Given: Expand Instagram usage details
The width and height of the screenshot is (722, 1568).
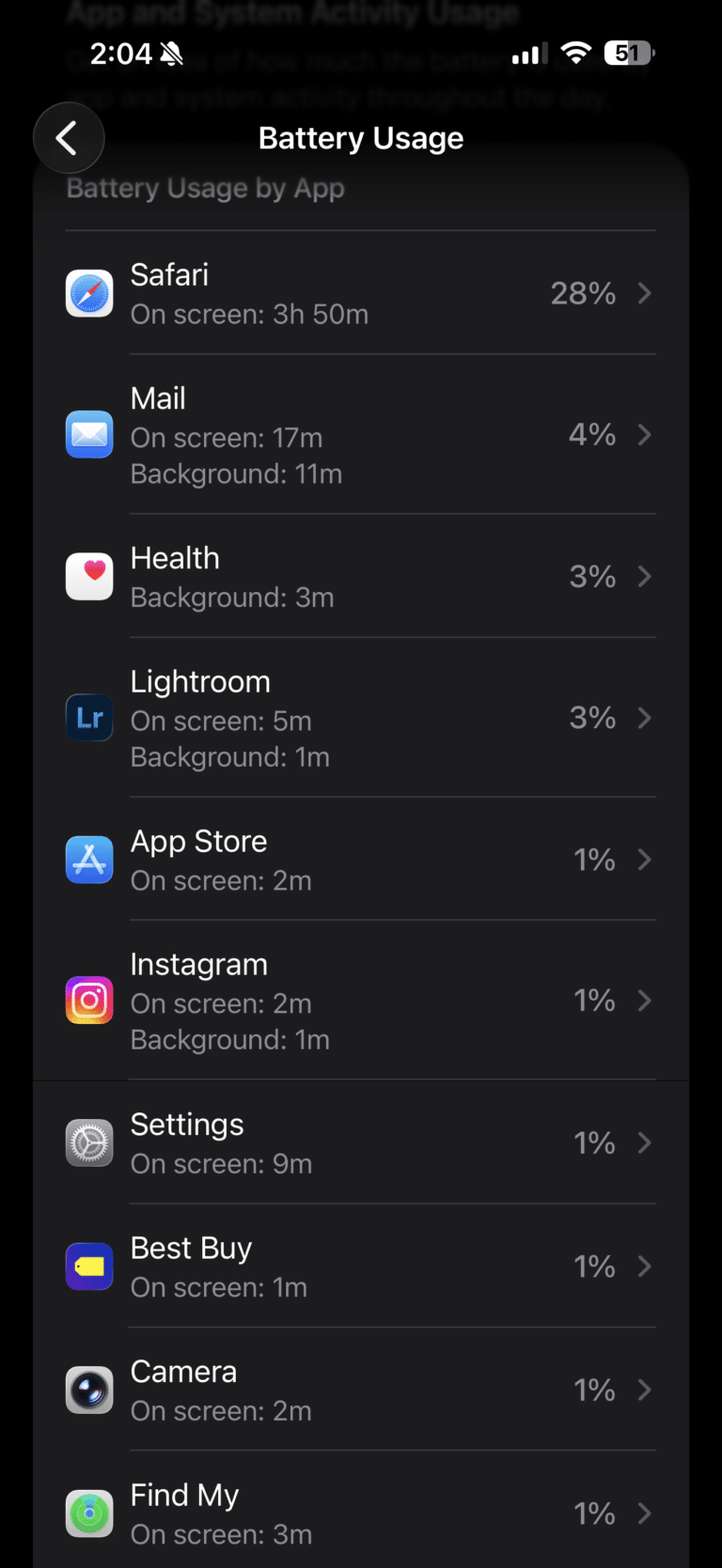Looking at the screenshot, I should [646, 1001].
